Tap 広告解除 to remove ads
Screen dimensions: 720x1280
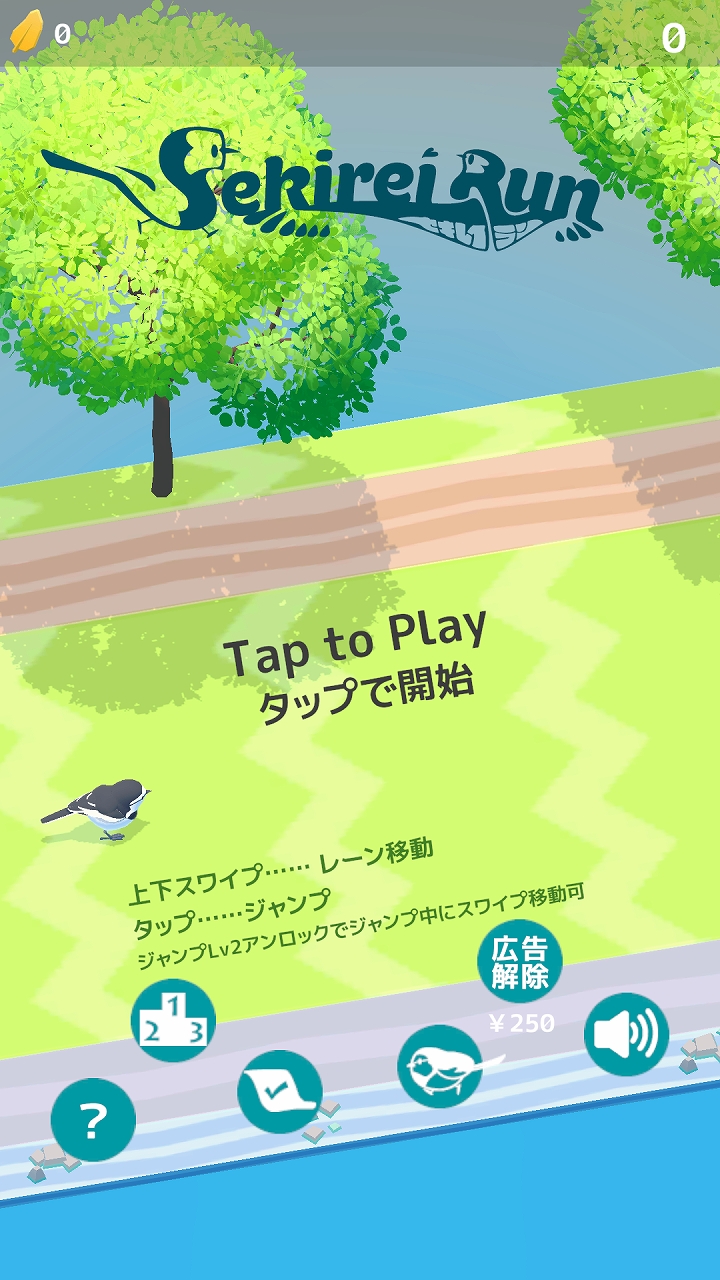(519, 962)
